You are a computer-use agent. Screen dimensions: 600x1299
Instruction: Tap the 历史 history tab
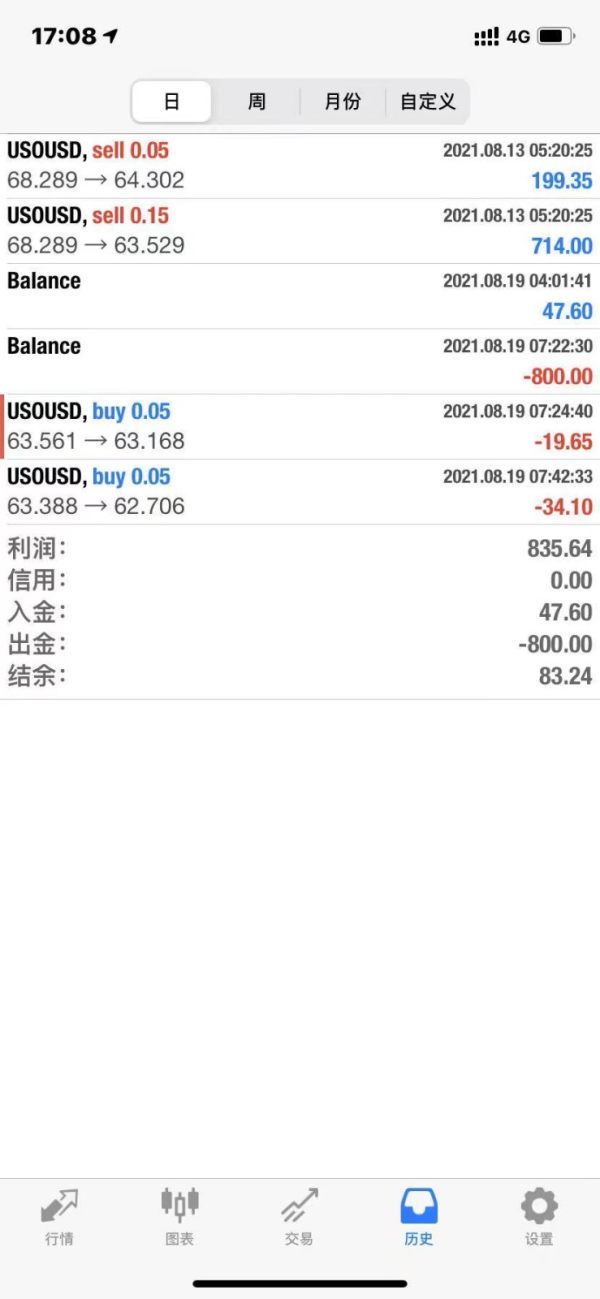(x=419, y=1216)
